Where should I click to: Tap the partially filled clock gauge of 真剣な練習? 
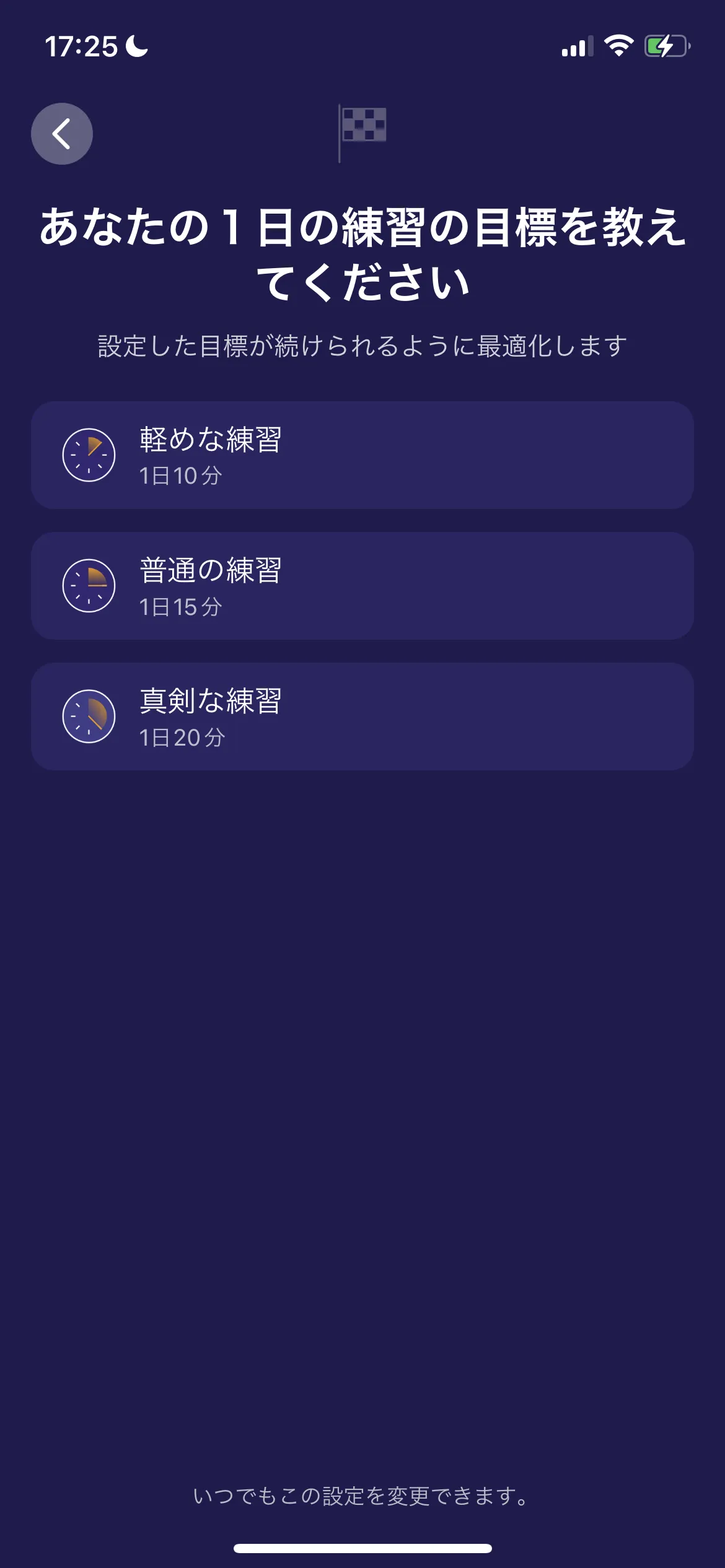(89, 716)
